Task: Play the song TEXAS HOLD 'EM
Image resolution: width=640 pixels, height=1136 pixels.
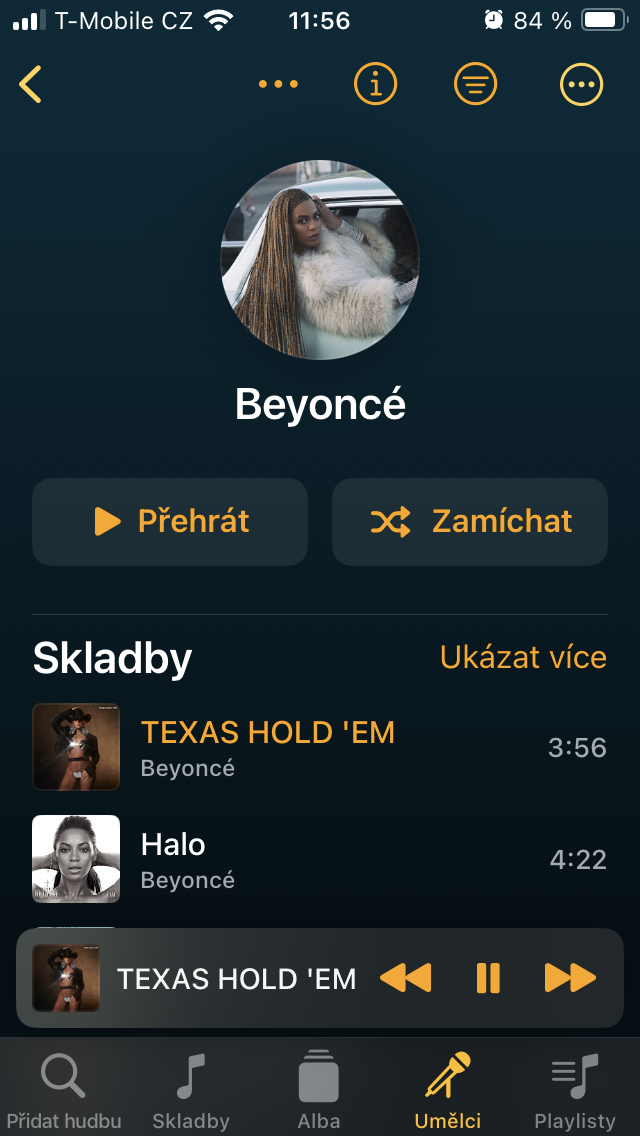Action: coord(268,747)
